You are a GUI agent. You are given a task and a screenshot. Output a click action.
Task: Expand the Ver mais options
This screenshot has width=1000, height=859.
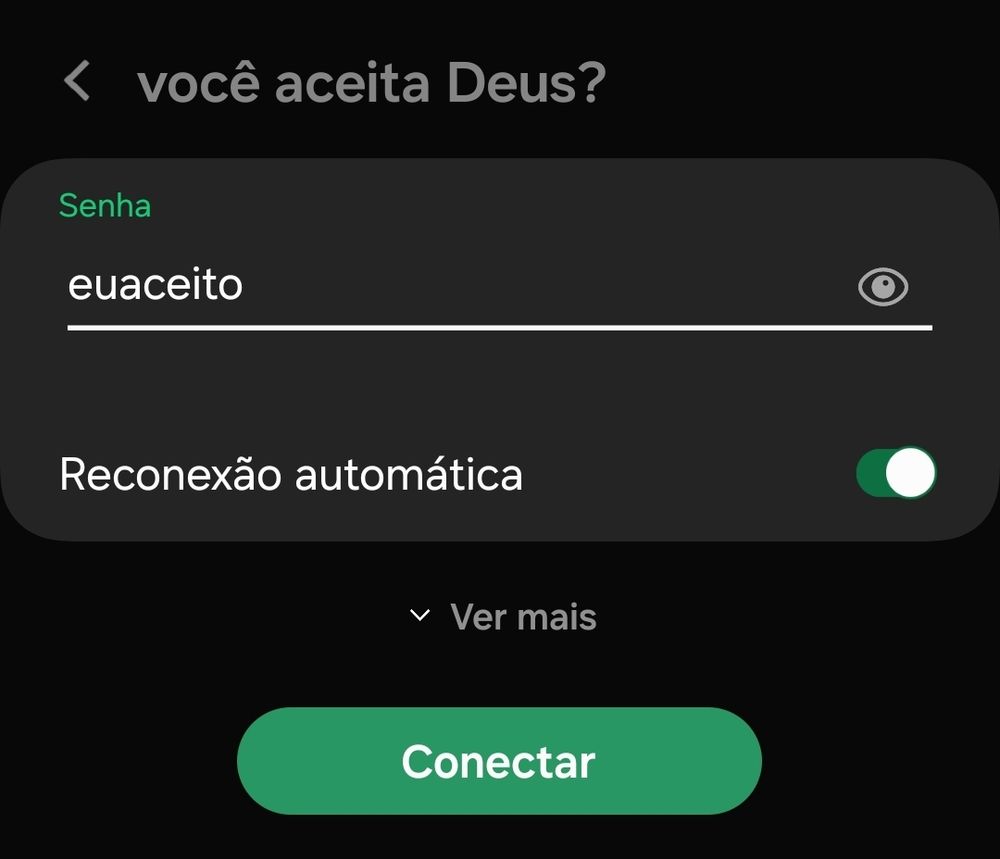coord(503,617)
